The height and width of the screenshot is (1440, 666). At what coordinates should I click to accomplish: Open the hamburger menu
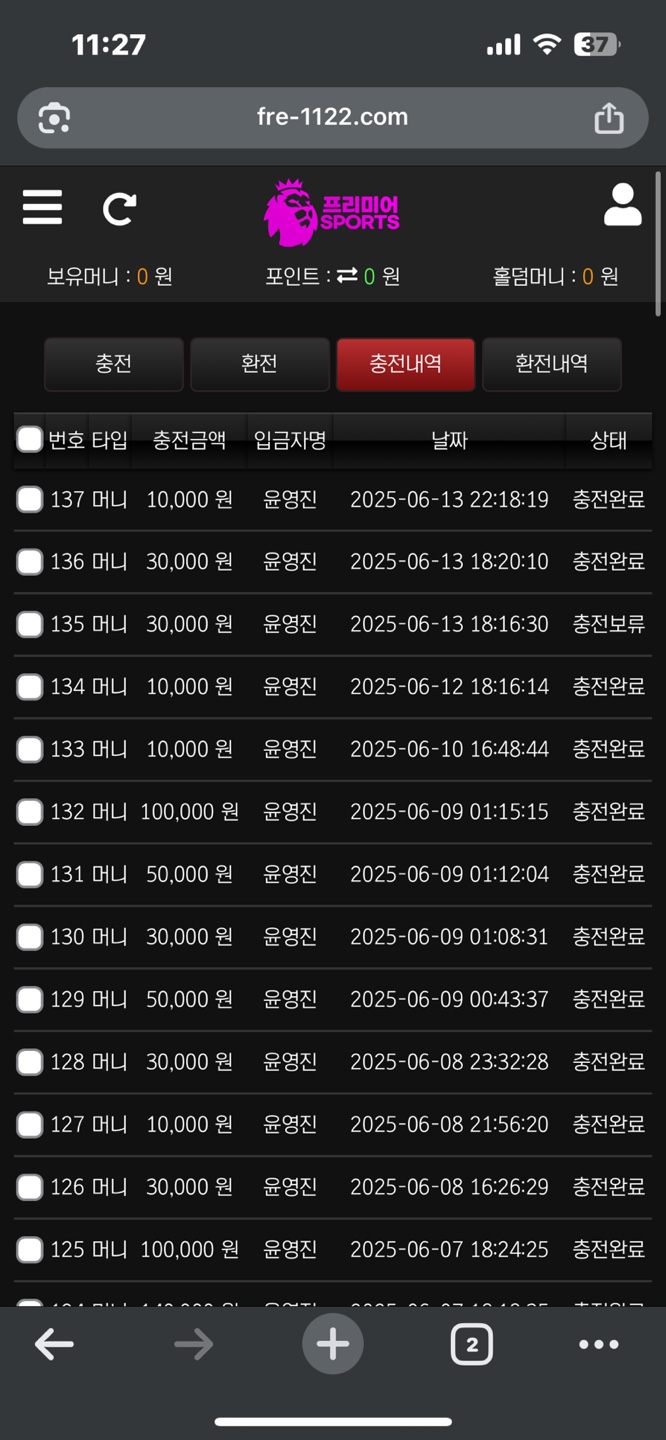42,208
